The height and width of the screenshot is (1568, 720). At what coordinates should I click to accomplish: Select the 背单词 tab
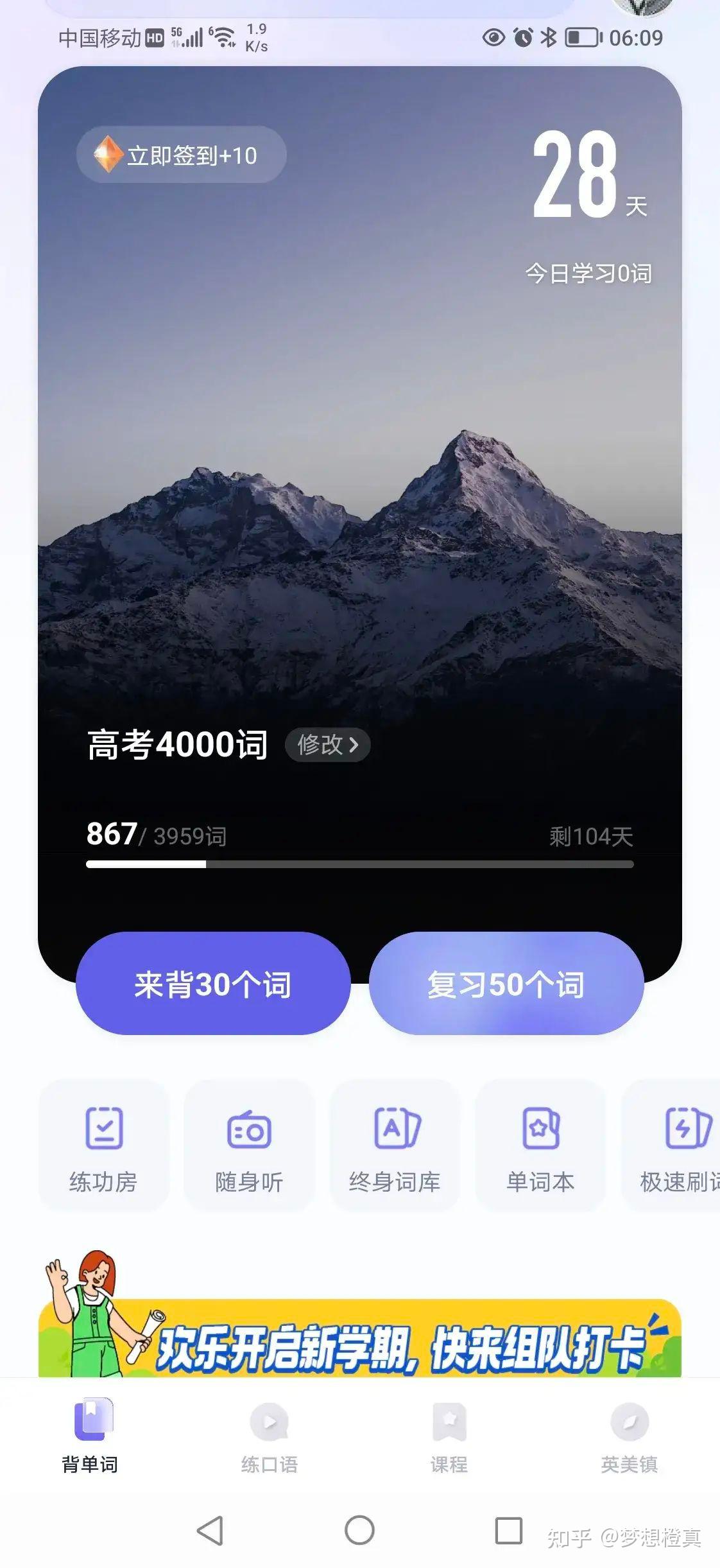click(90, 1437)
